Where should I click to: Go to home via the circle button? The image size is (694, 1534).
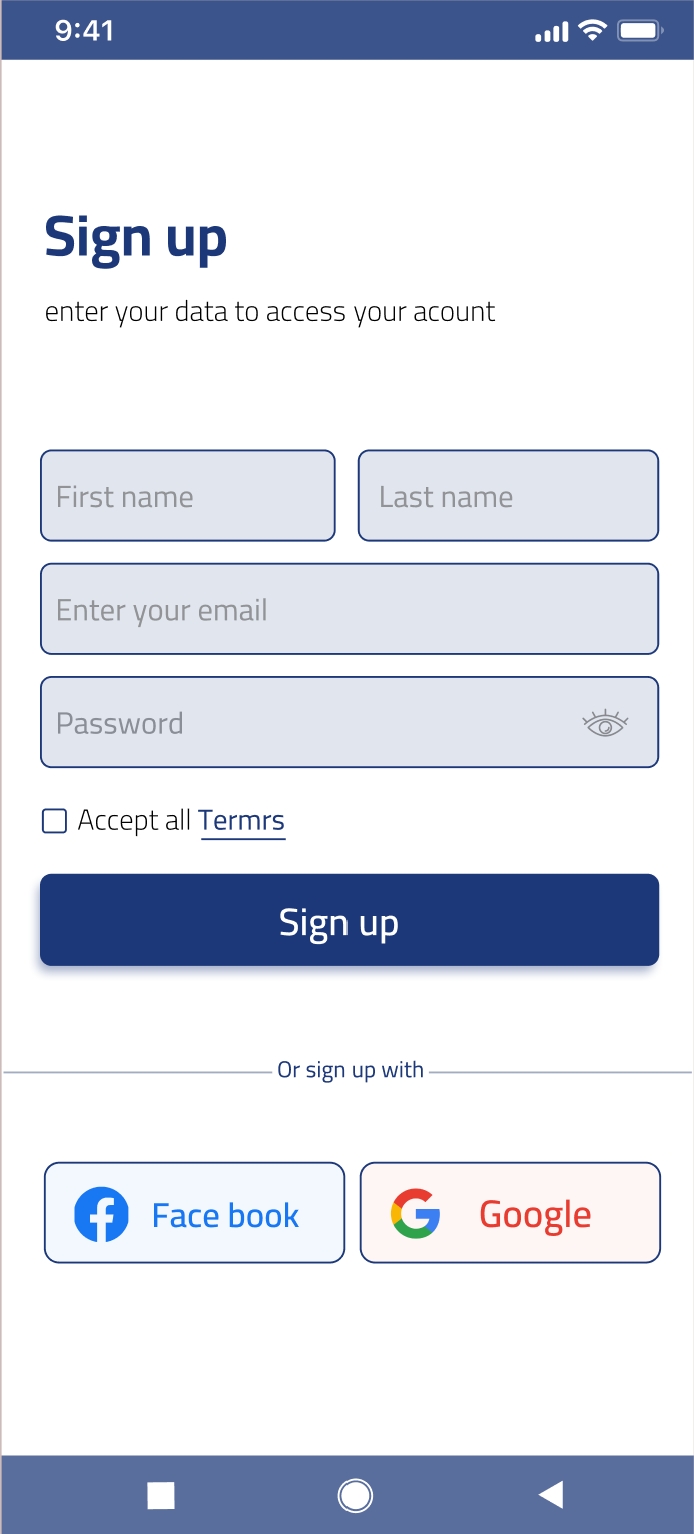click(355, 1495)
